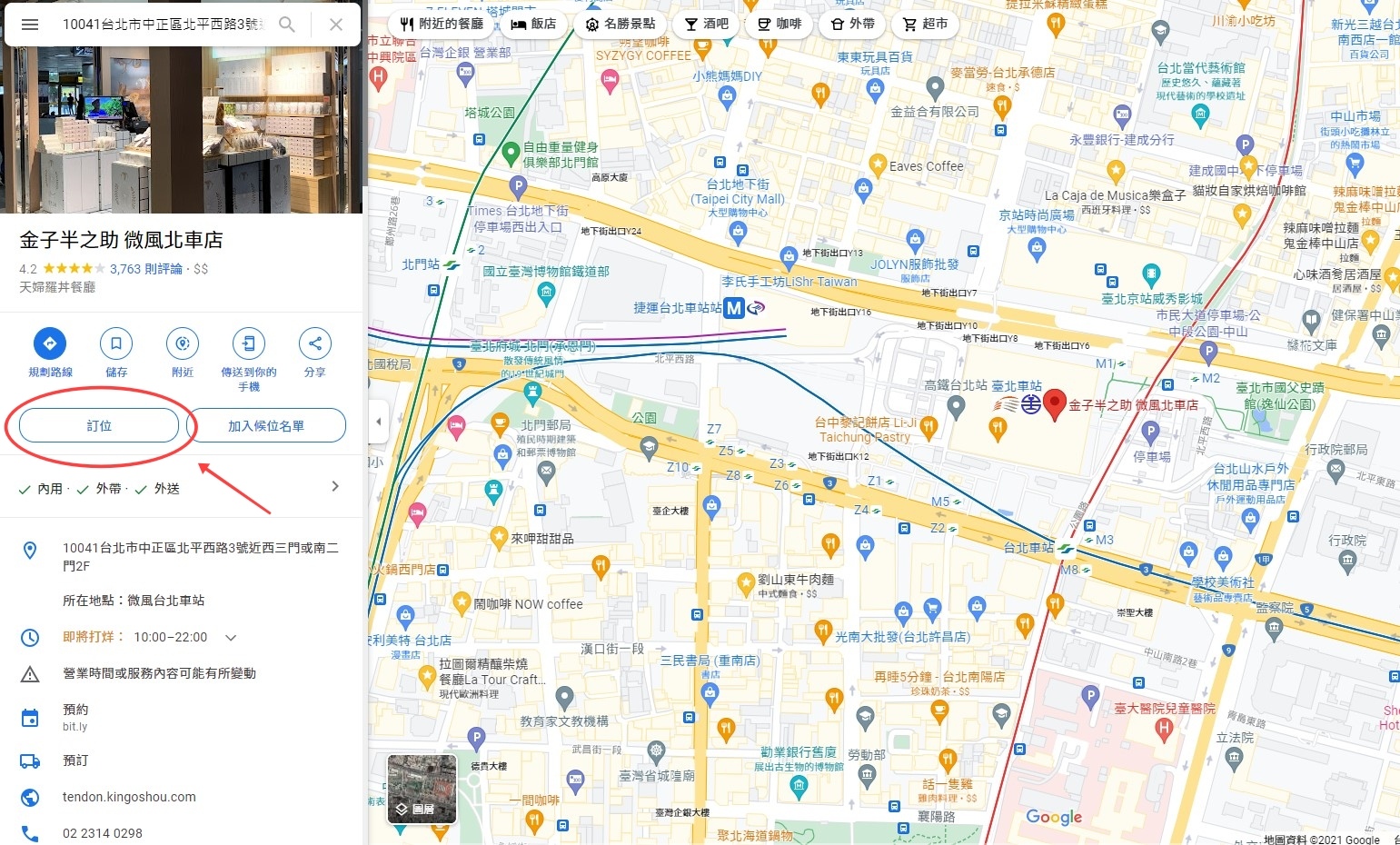Screen dimensions: 1400x845
Task: Join the waitlist 加入候位名單
Action: coord(266,426)
